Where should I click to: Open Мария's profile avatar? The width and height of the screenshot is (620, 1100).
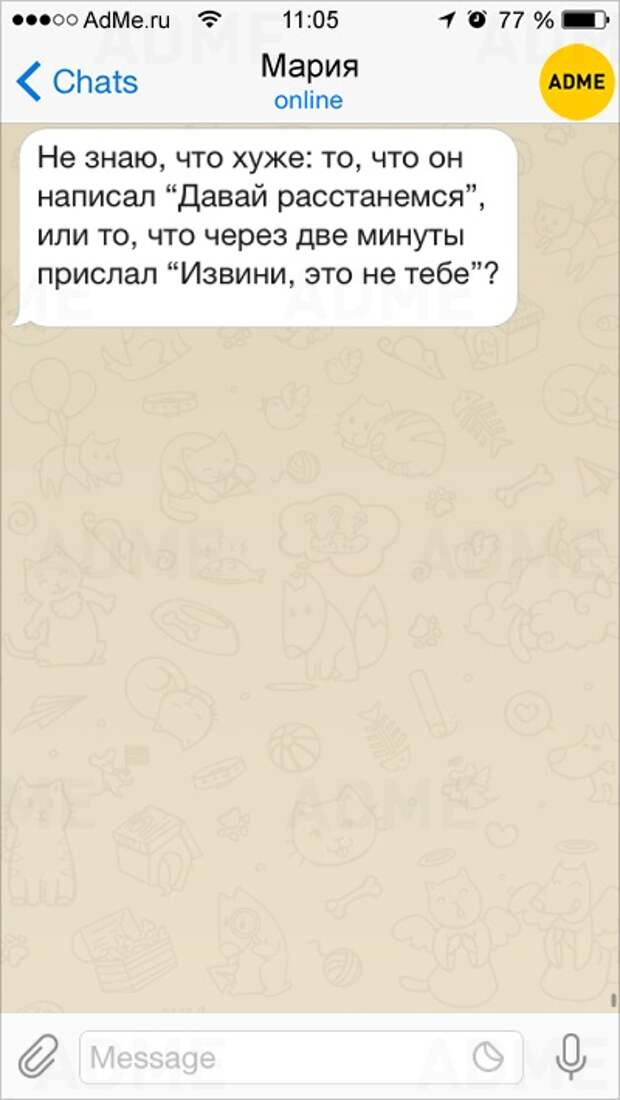(x=576, y=81)
